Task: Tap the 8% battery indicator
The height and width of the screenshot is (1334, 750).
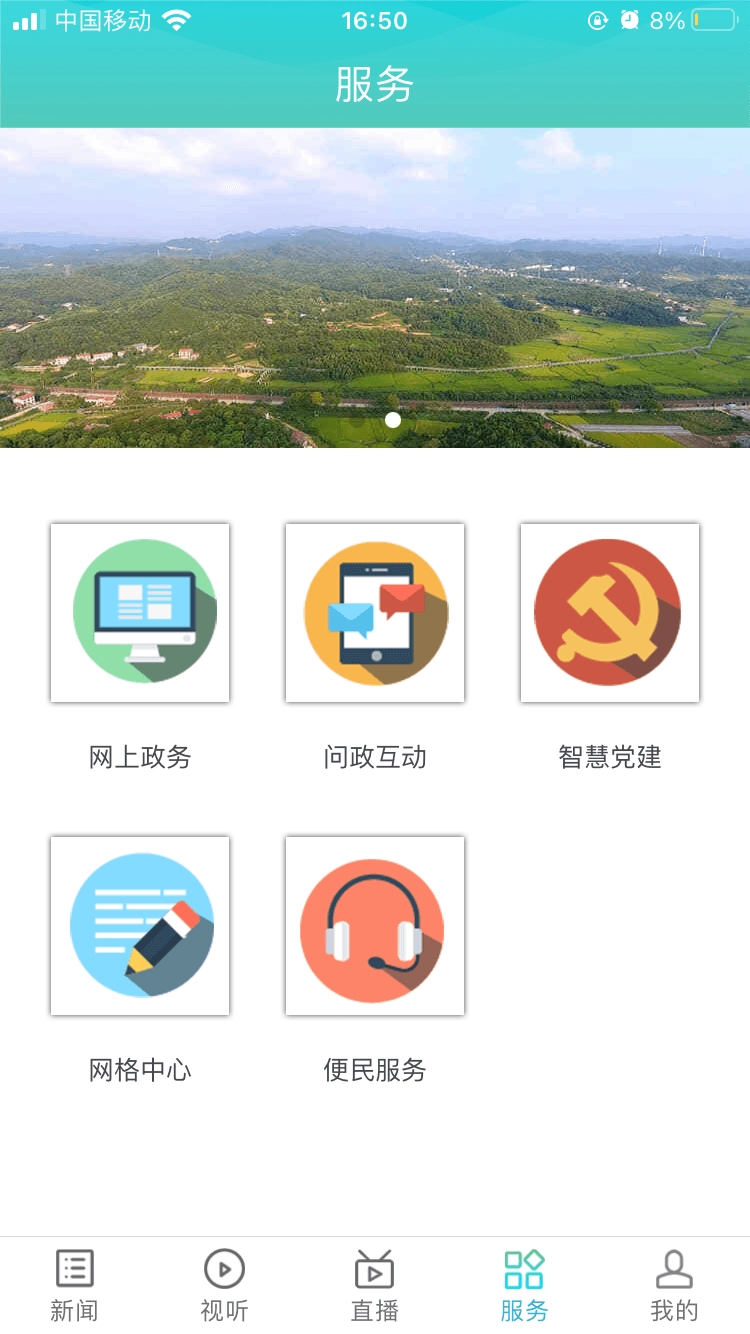Action: (666, 20)
